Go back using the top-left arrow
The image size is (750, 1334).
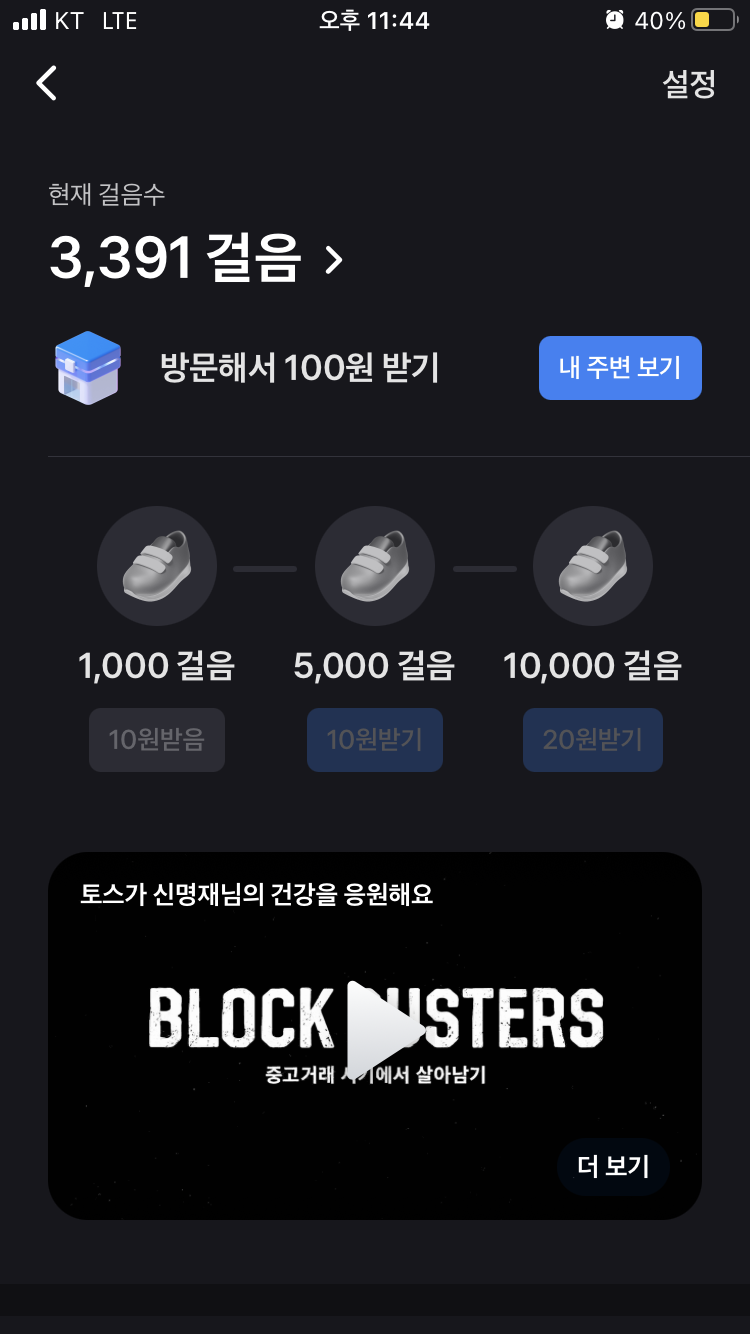46,83
